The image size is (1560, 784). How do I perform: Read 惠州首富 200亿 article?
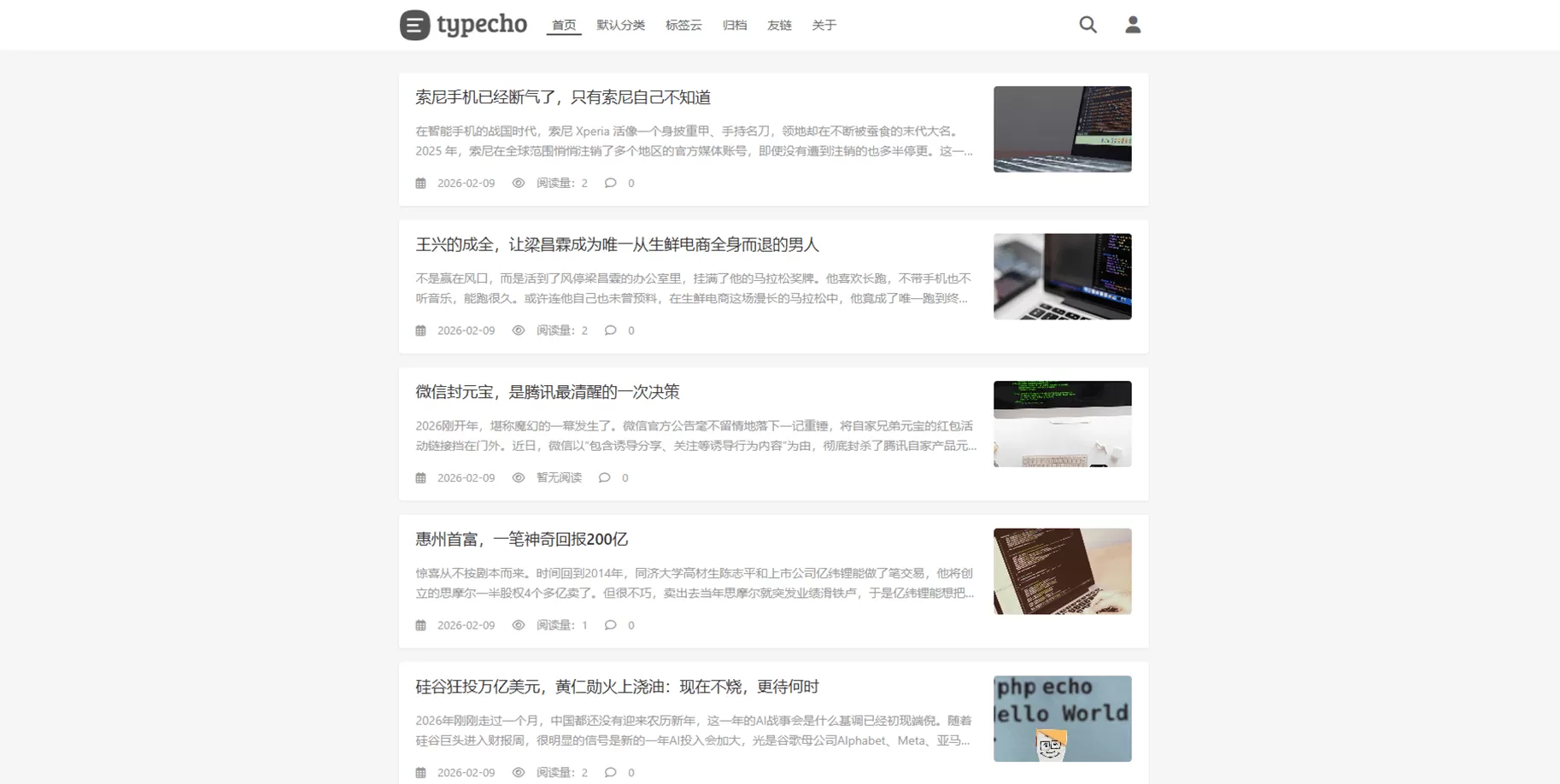click(521, 540)
